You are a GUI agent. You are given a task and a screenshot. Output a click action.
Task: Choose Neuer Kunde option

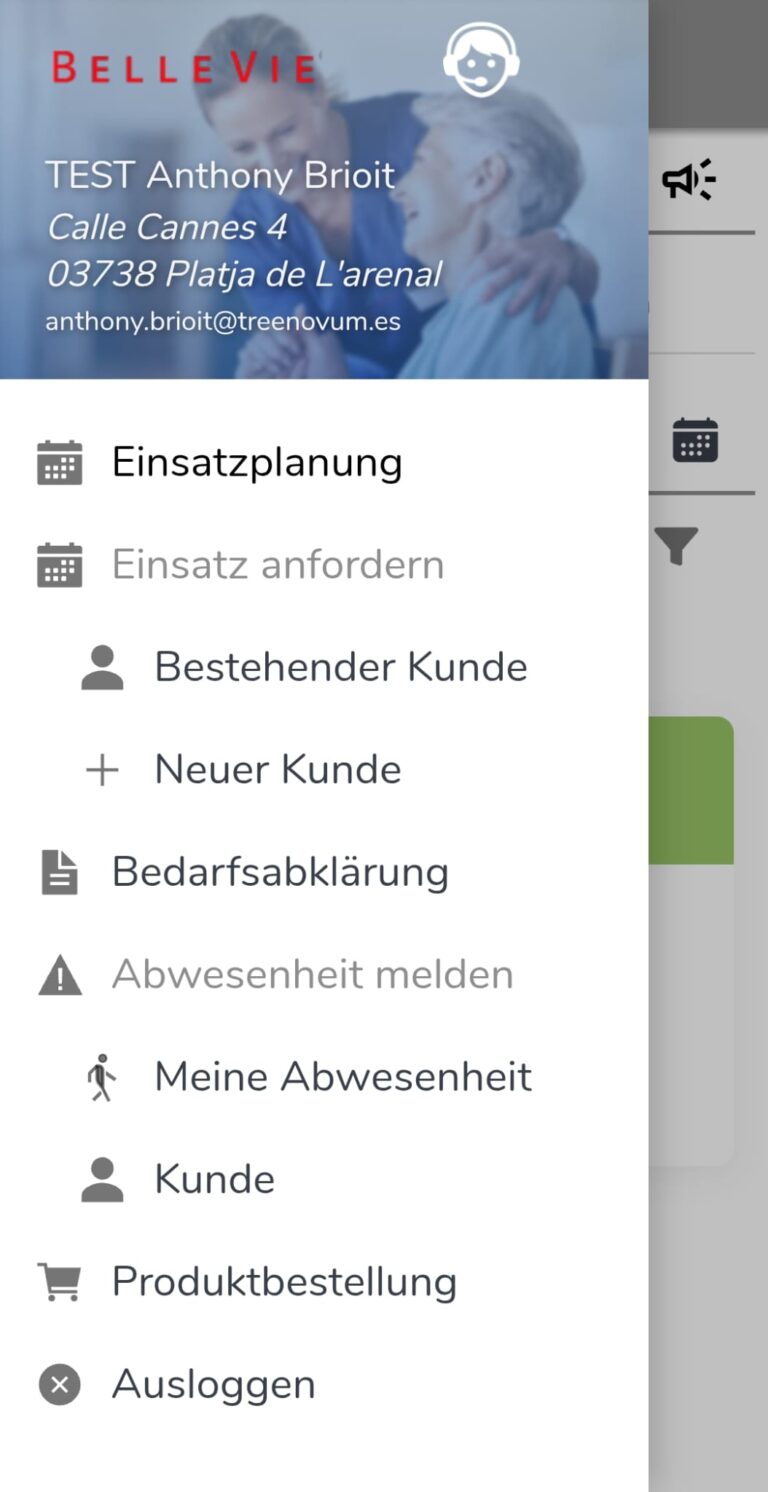coord(277,769)
